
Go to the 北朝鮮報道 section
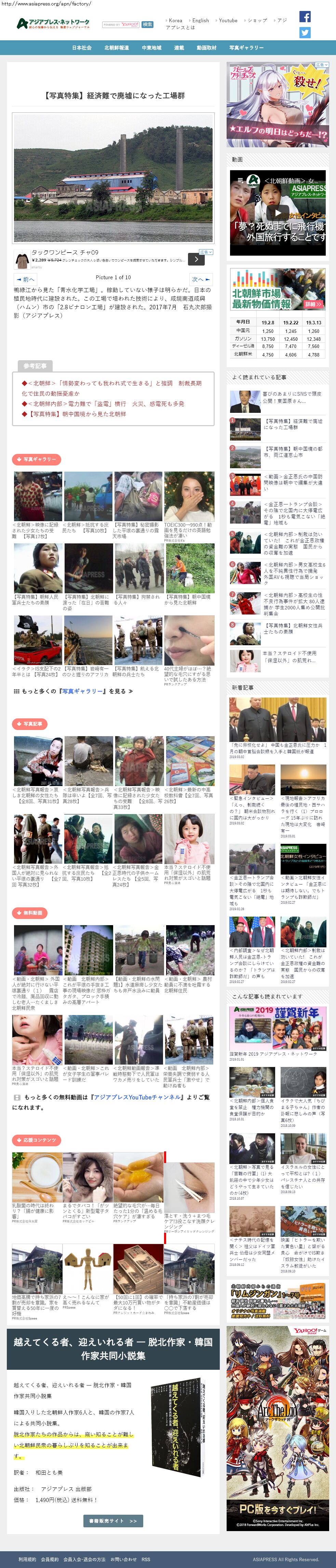click(116, 48)
